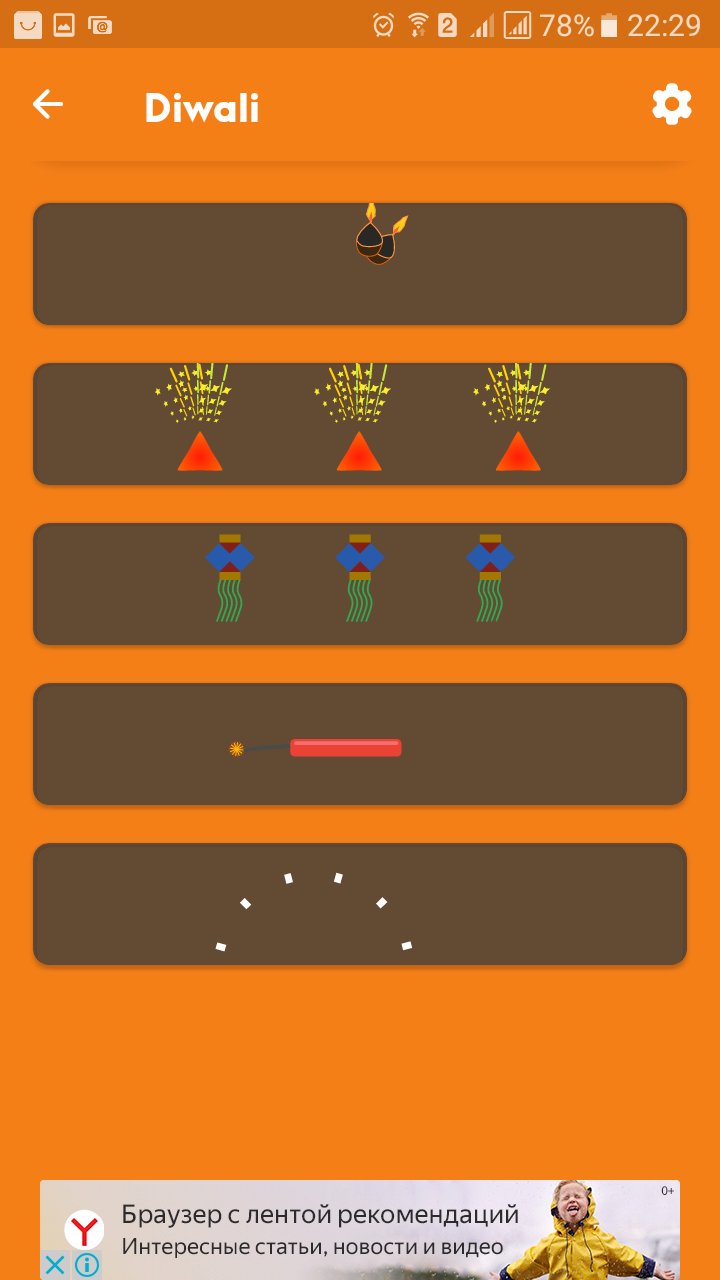Open the white dotted arc card

(360, 904)
